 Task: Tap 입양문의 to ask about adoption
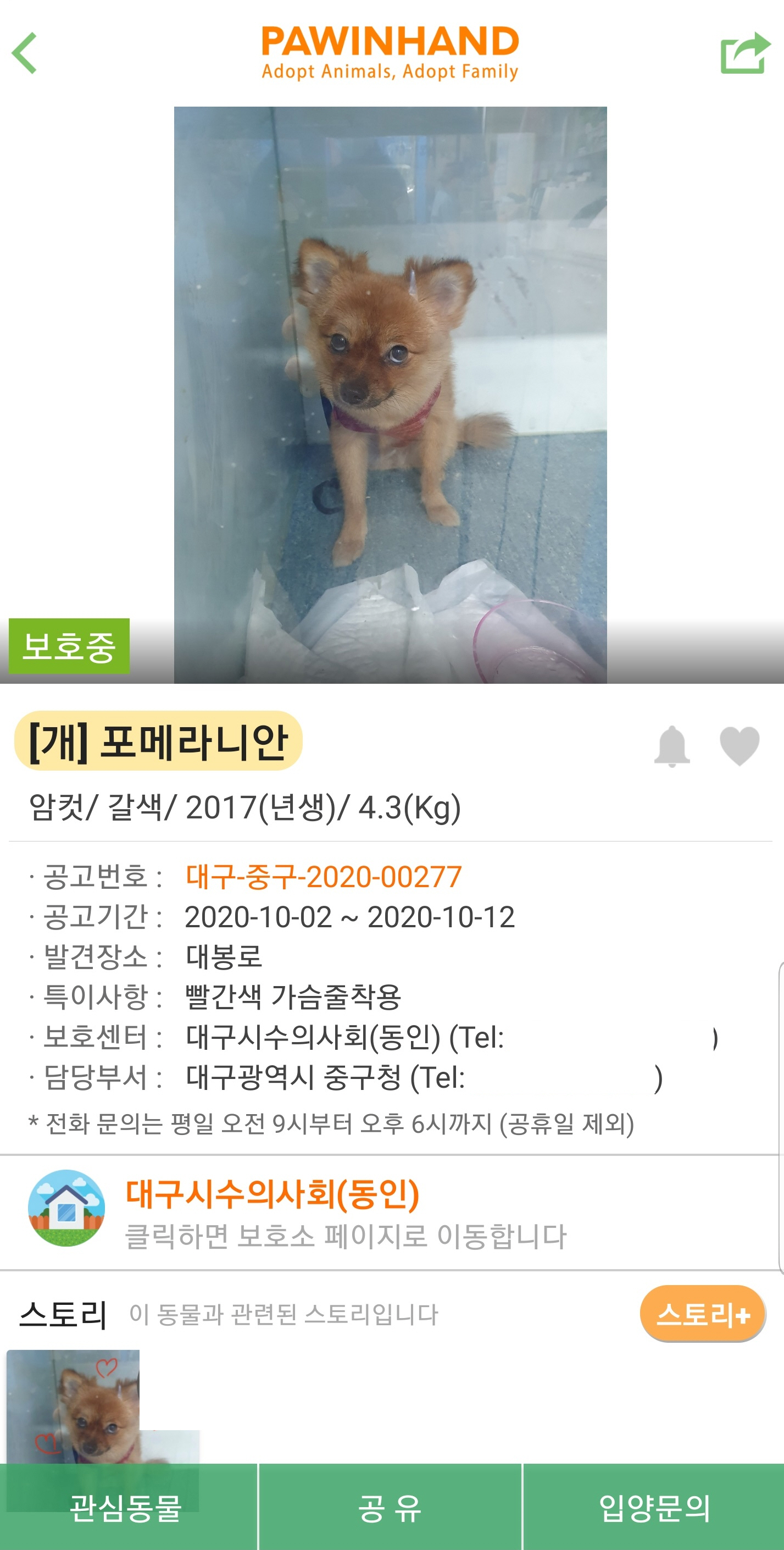click(x=654, y=1508)
